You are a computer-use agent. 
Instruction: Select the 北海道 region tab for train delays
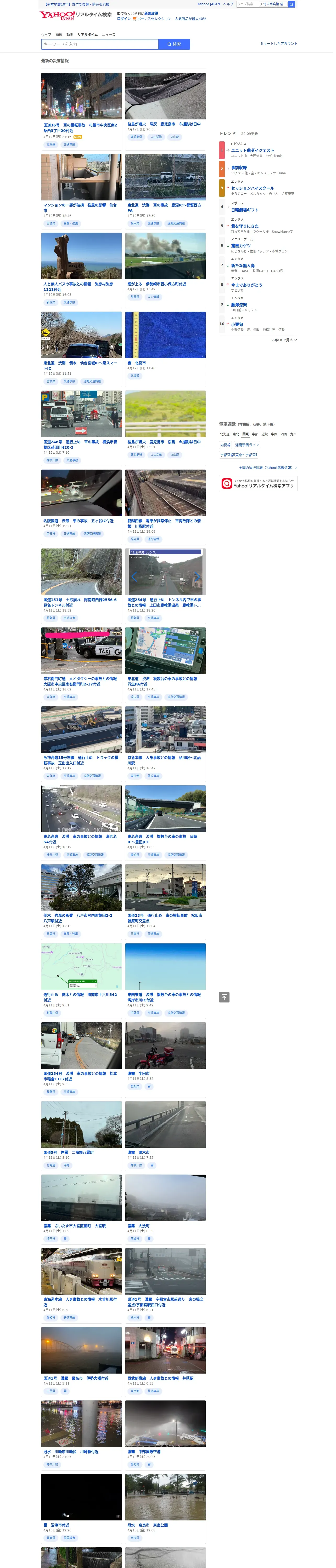click(225, 435)
